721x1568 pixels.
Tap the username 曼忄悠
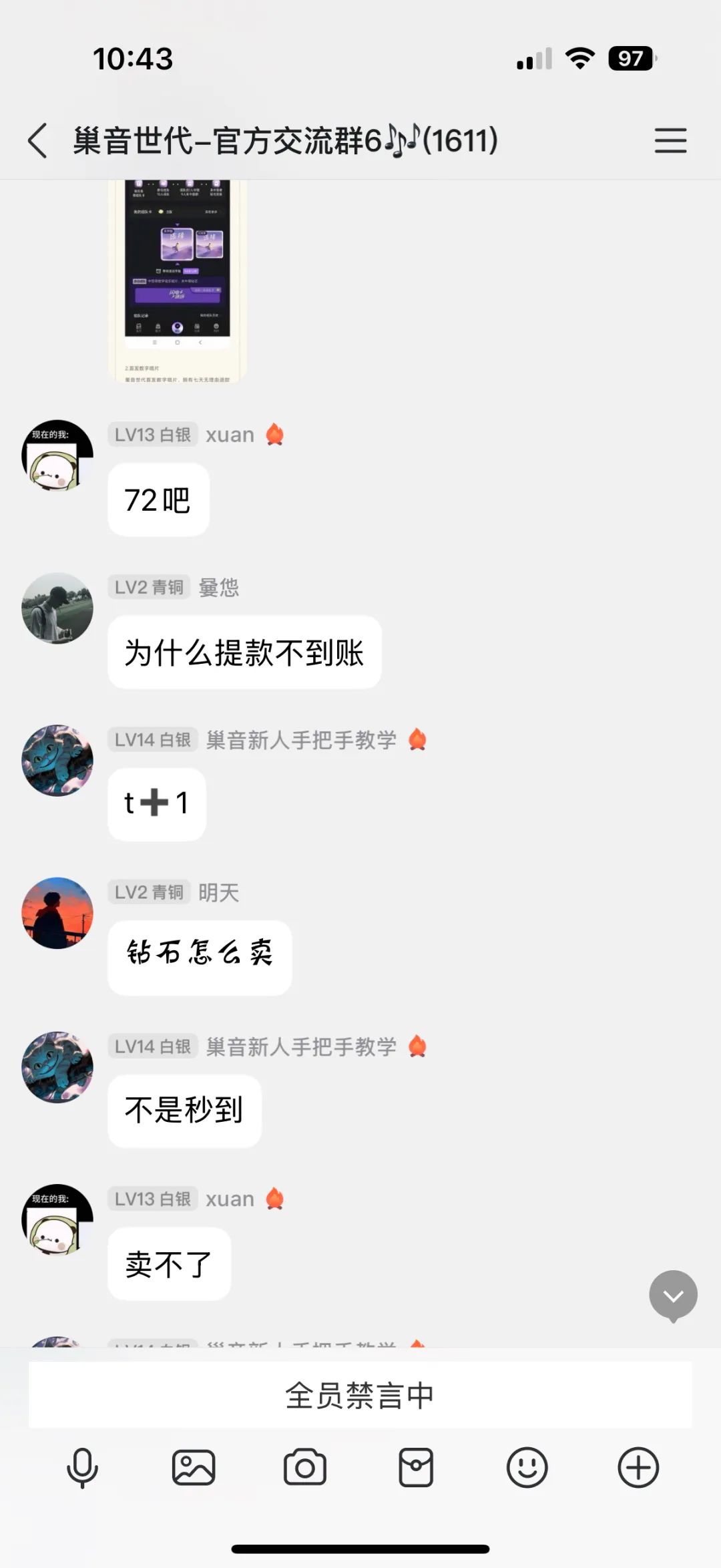coord(220,588)
